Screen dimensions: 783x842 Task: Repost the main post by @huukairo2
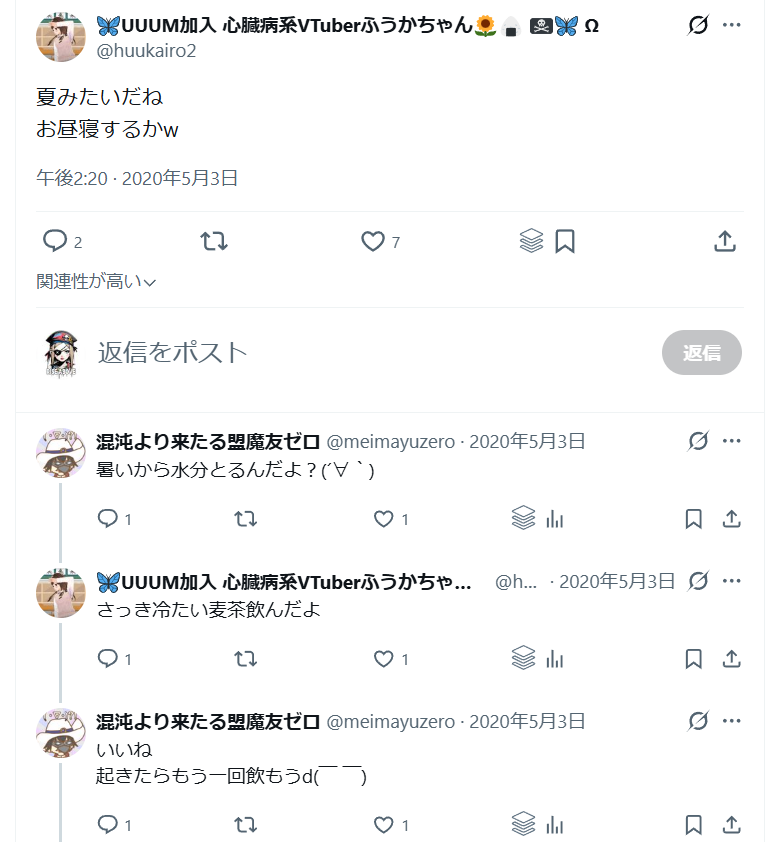tap(214, 242)
